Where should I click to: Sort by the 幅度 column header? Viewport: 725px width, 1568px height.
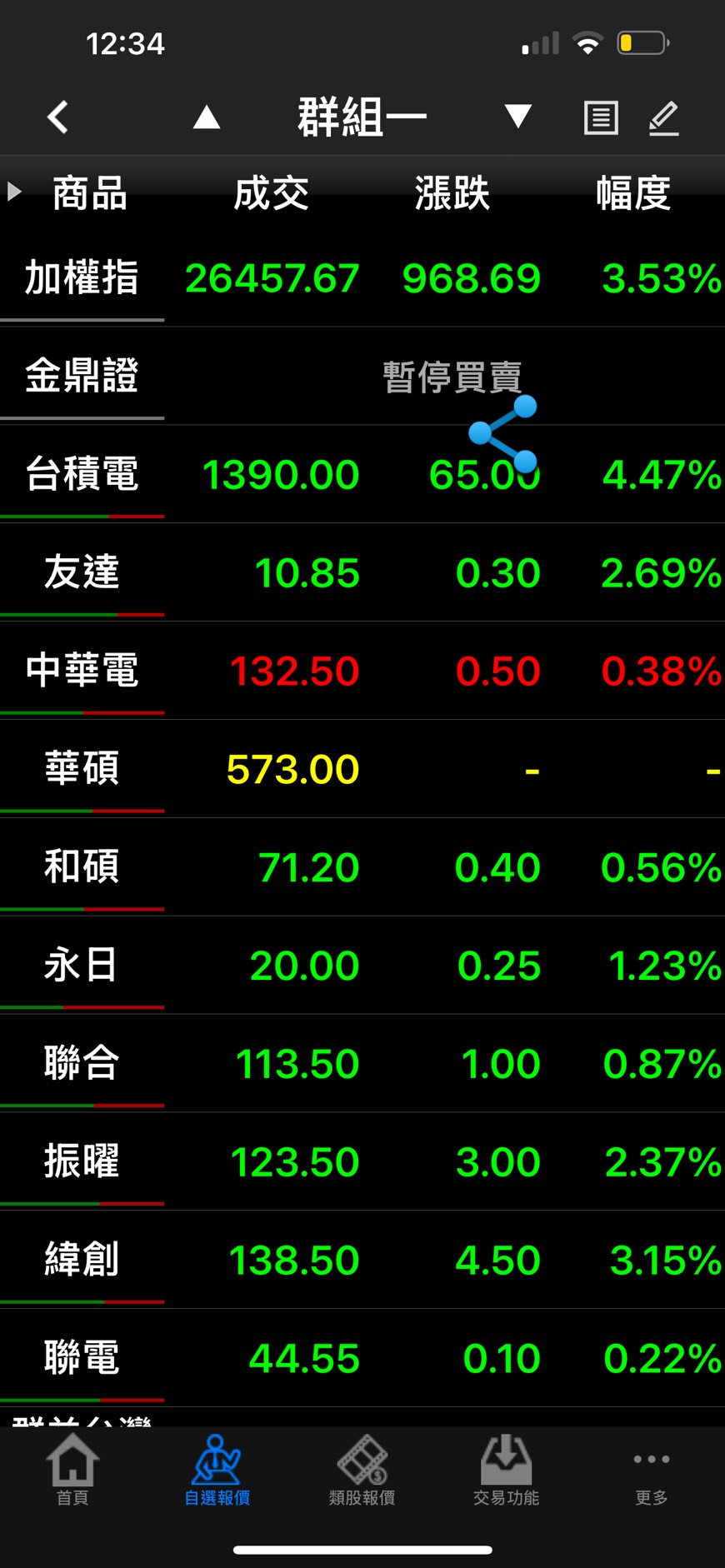[x=633, y=191]
